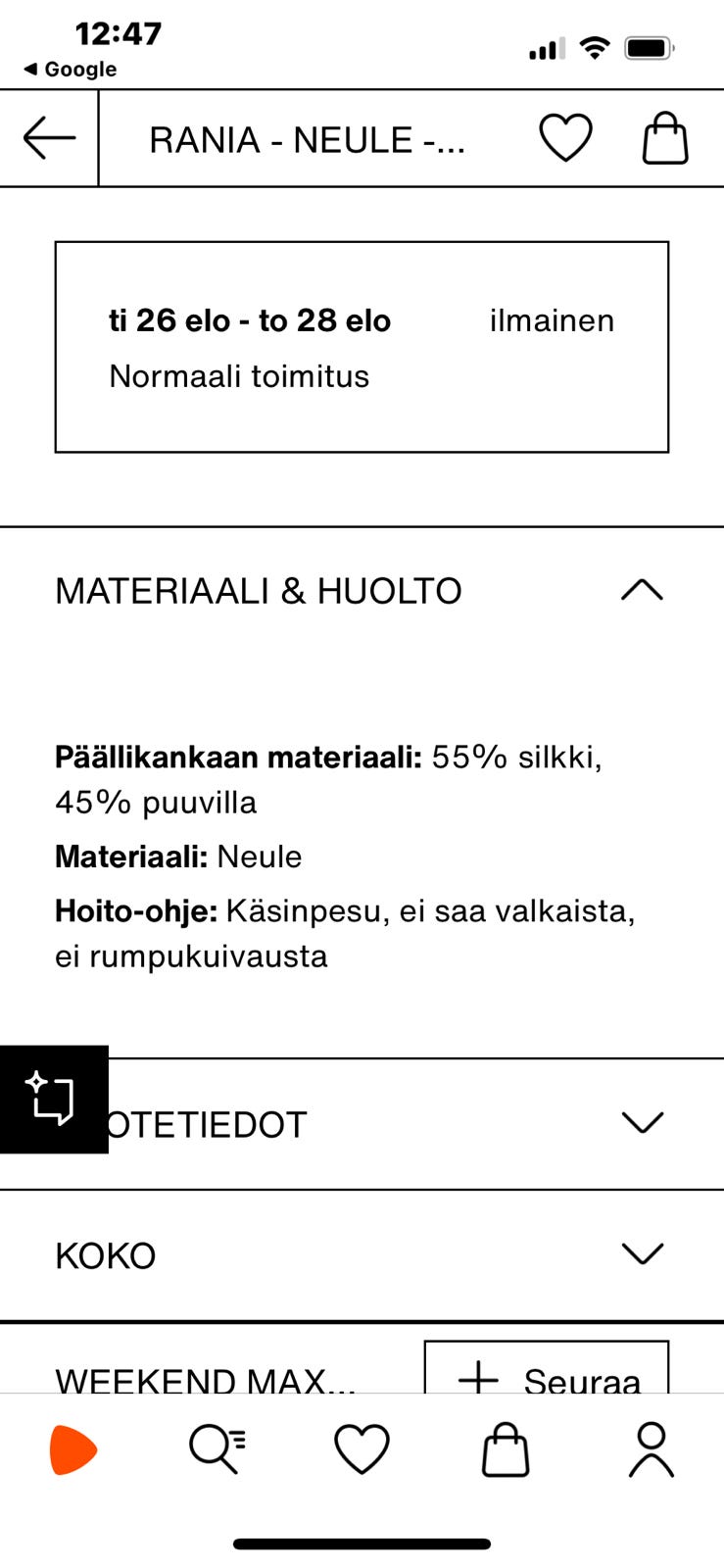Add RANIA neule to favorites with top heart
Image resolution: width=724 pixels, height=1568 pixels.
coord(566,138)
